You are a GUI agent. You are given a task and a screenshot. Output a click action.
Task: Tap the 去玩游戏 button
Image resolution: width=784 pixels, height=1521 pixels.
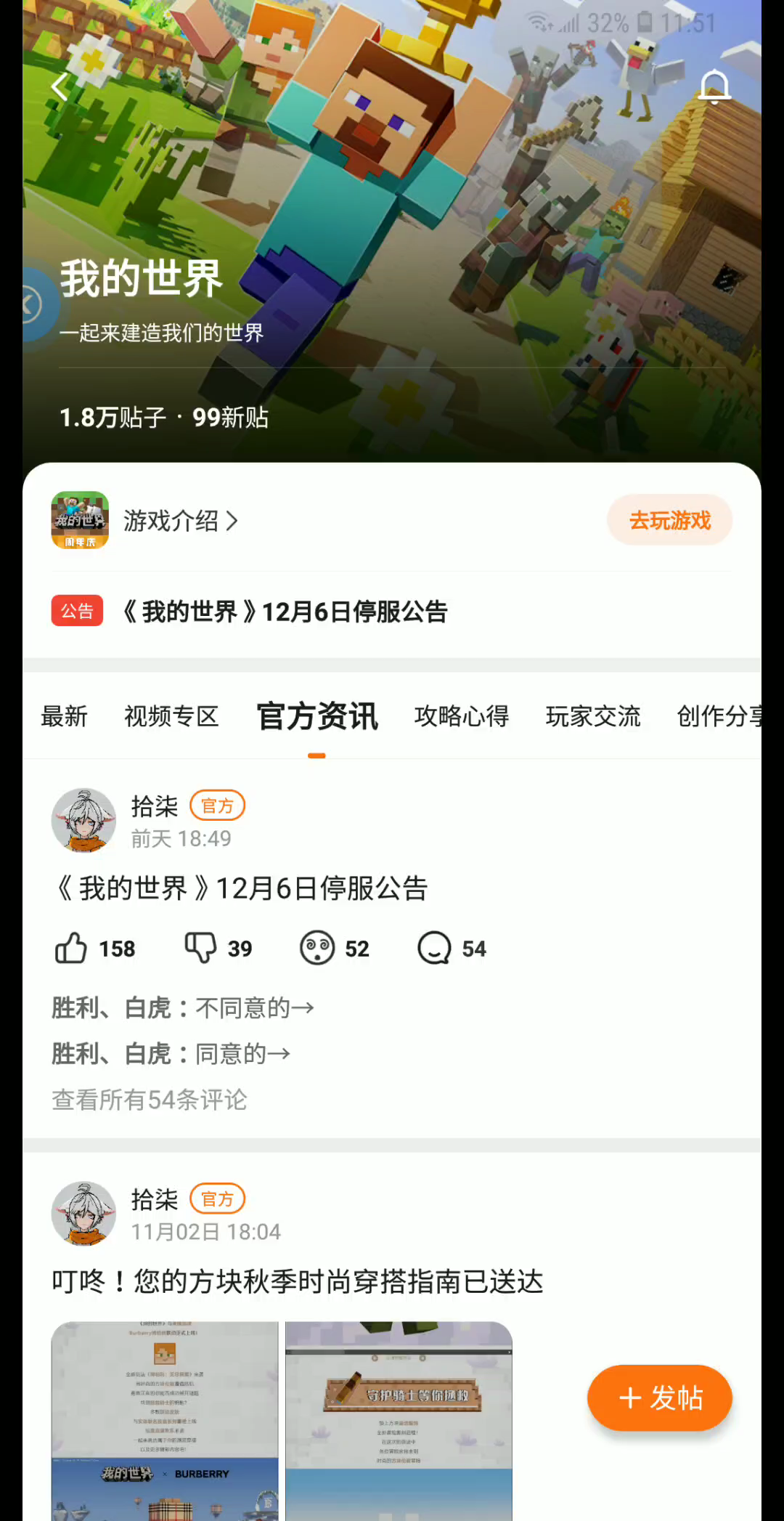(x=669, y=520)
